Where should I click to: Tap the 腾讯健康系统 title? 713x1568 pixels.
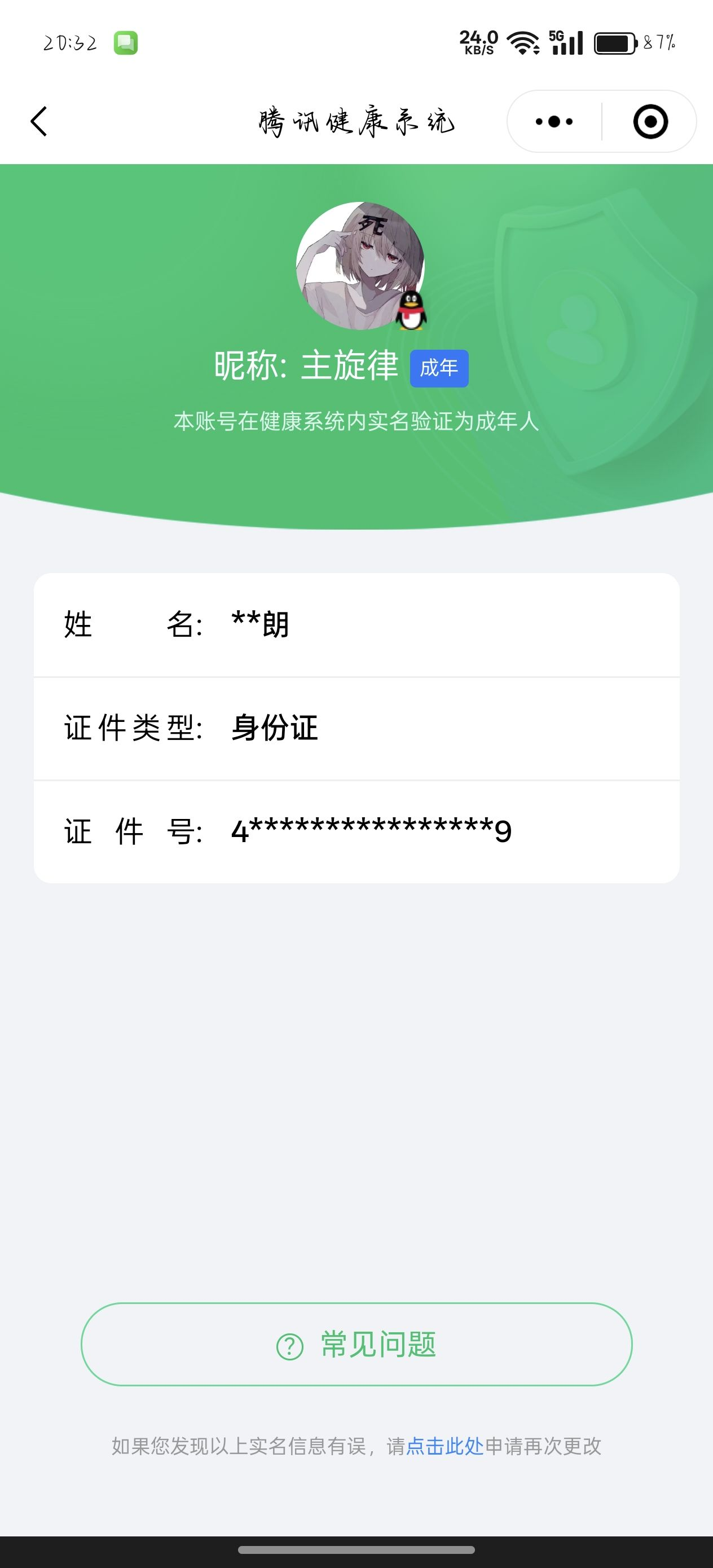(x=356, y=121)
